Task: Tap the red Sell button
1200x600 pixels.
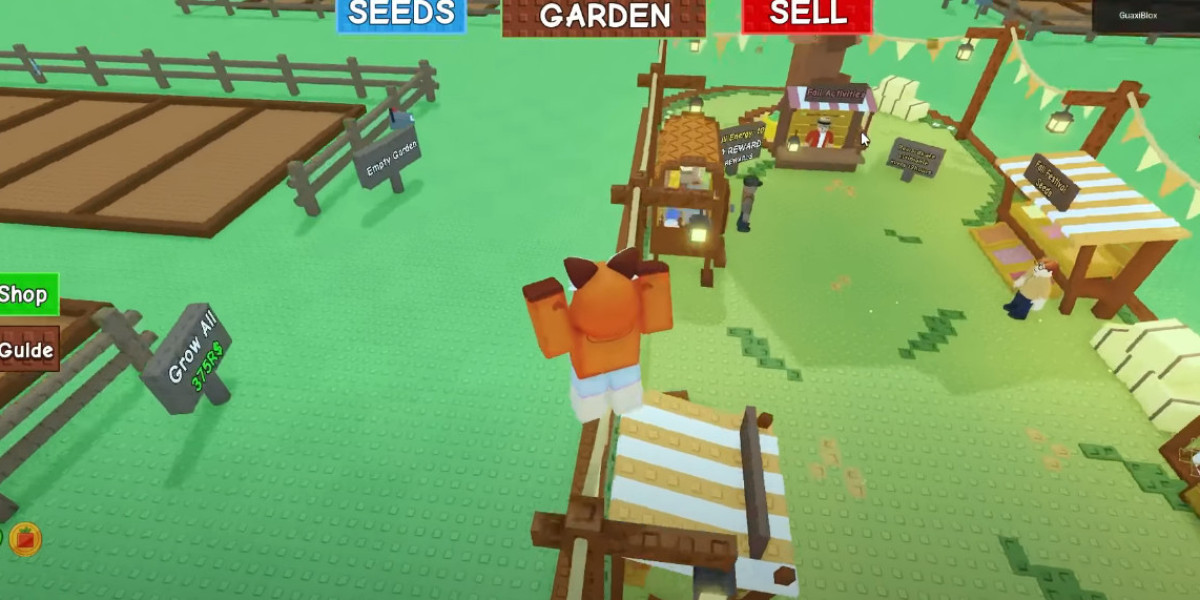Action: [806, 15]
